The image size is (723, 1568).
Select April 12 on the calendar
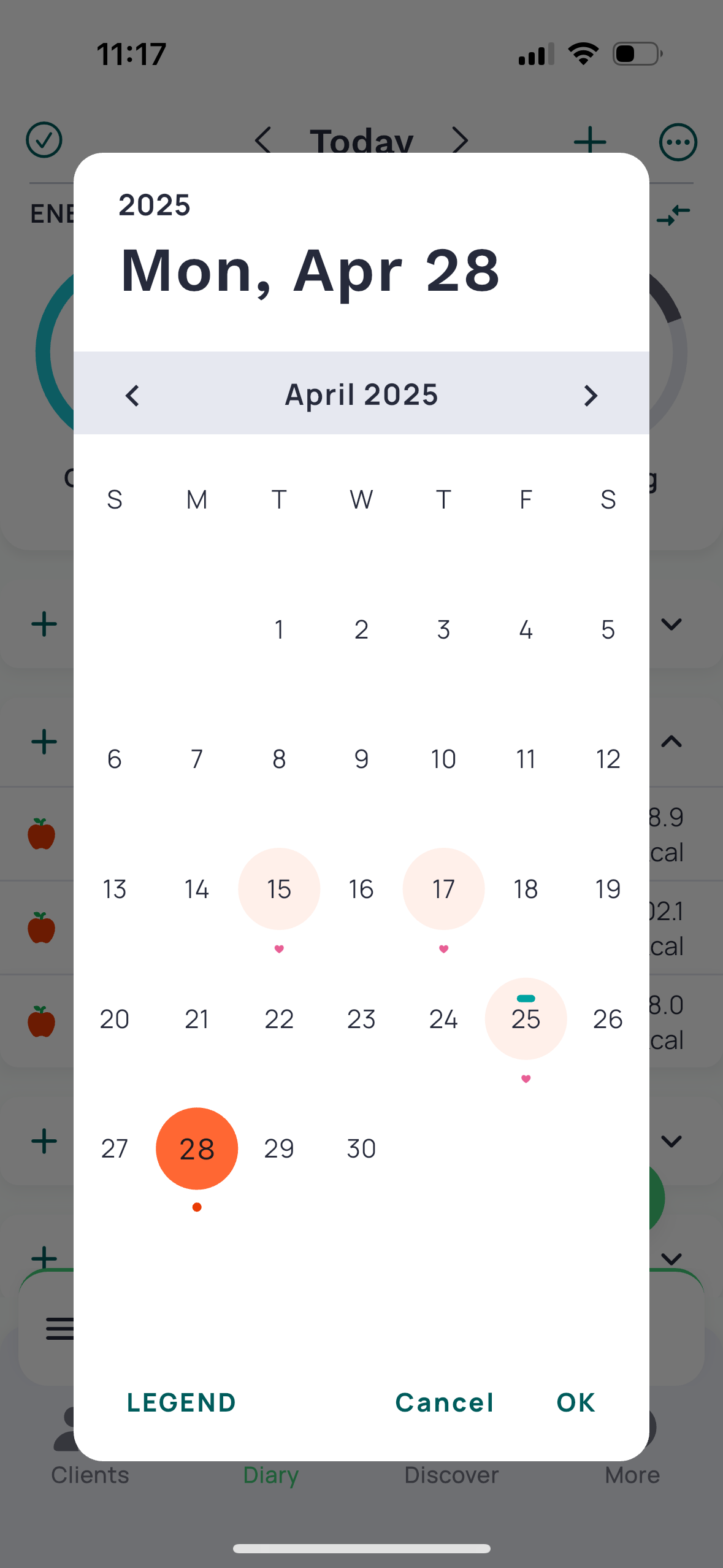tap(608, 759)
